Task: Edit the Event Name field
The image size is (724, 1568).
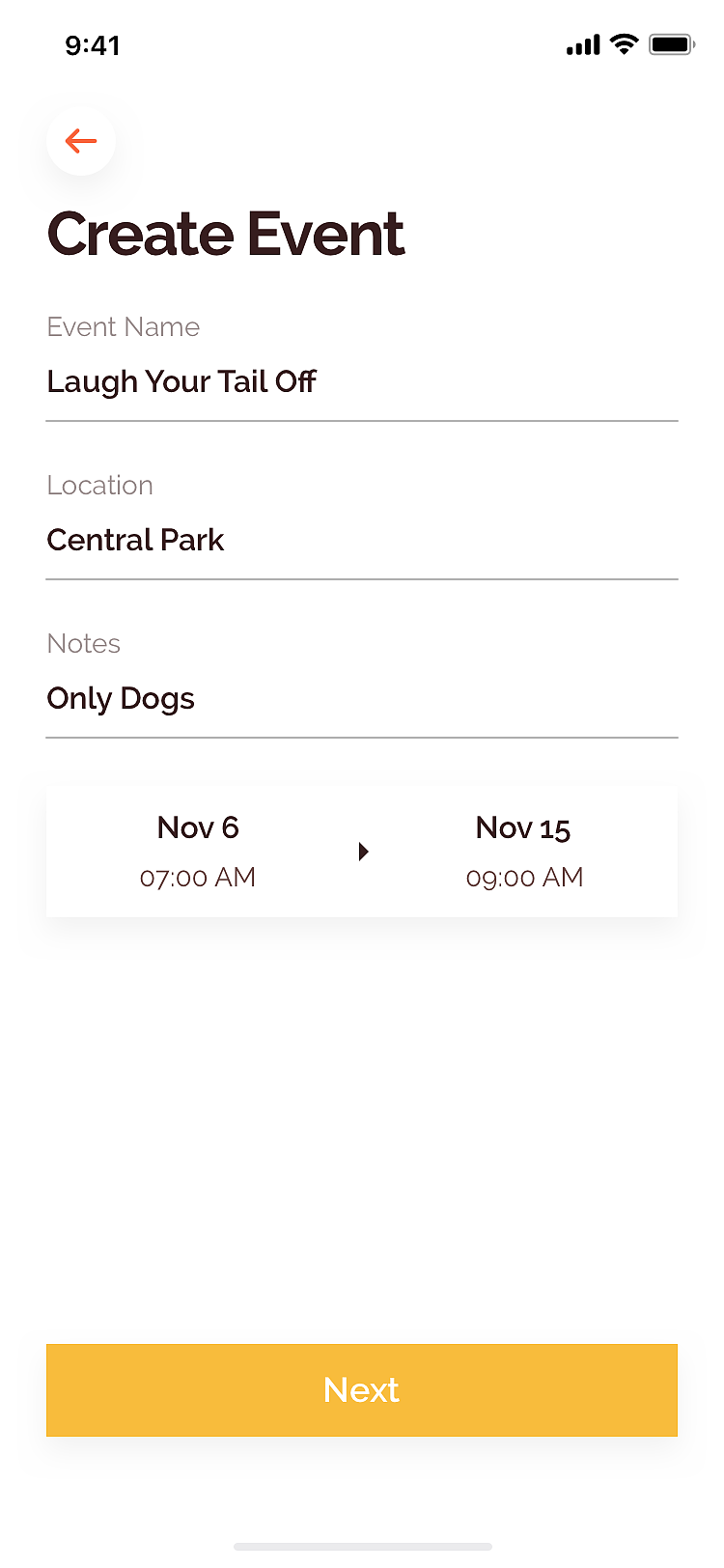Action: click(361, 381)
